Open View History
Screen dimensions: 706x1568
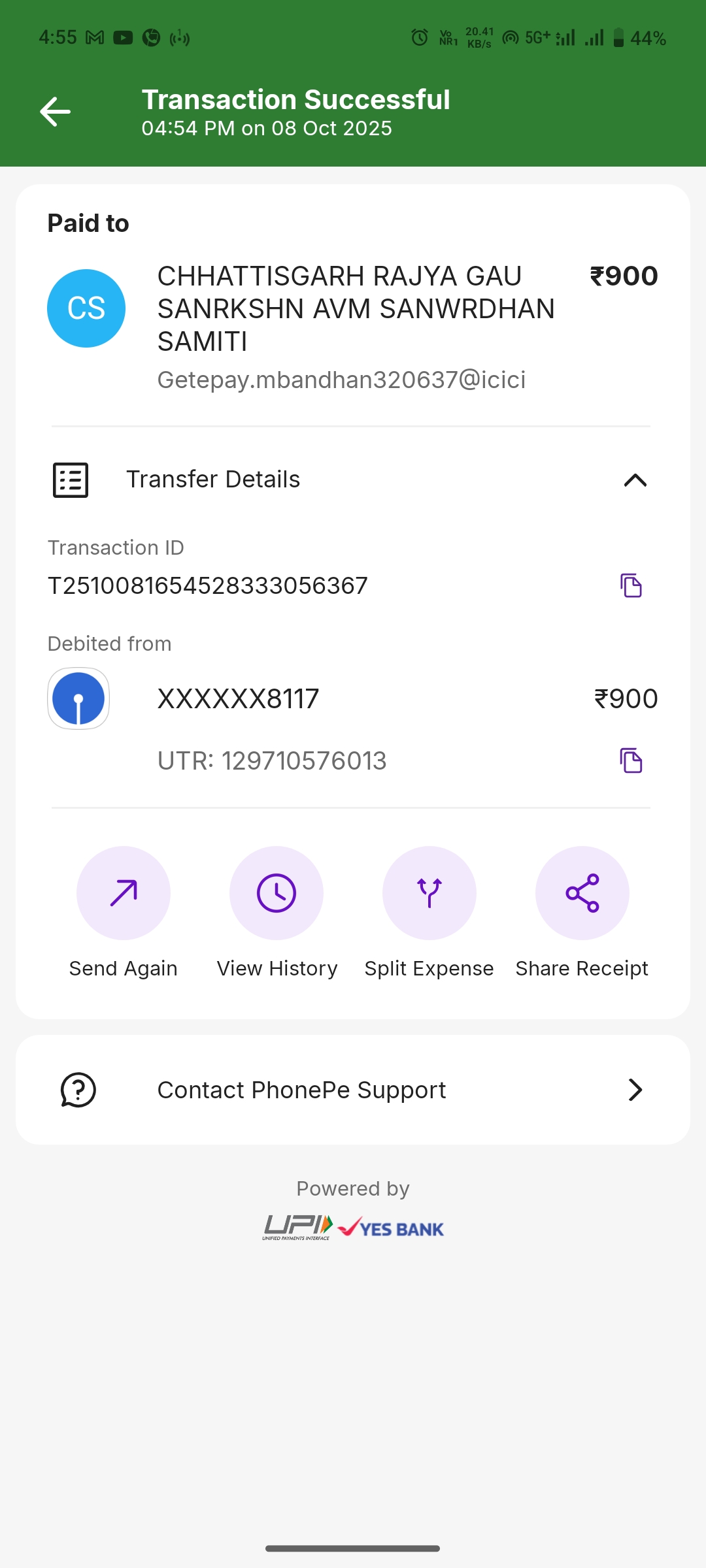277,893
